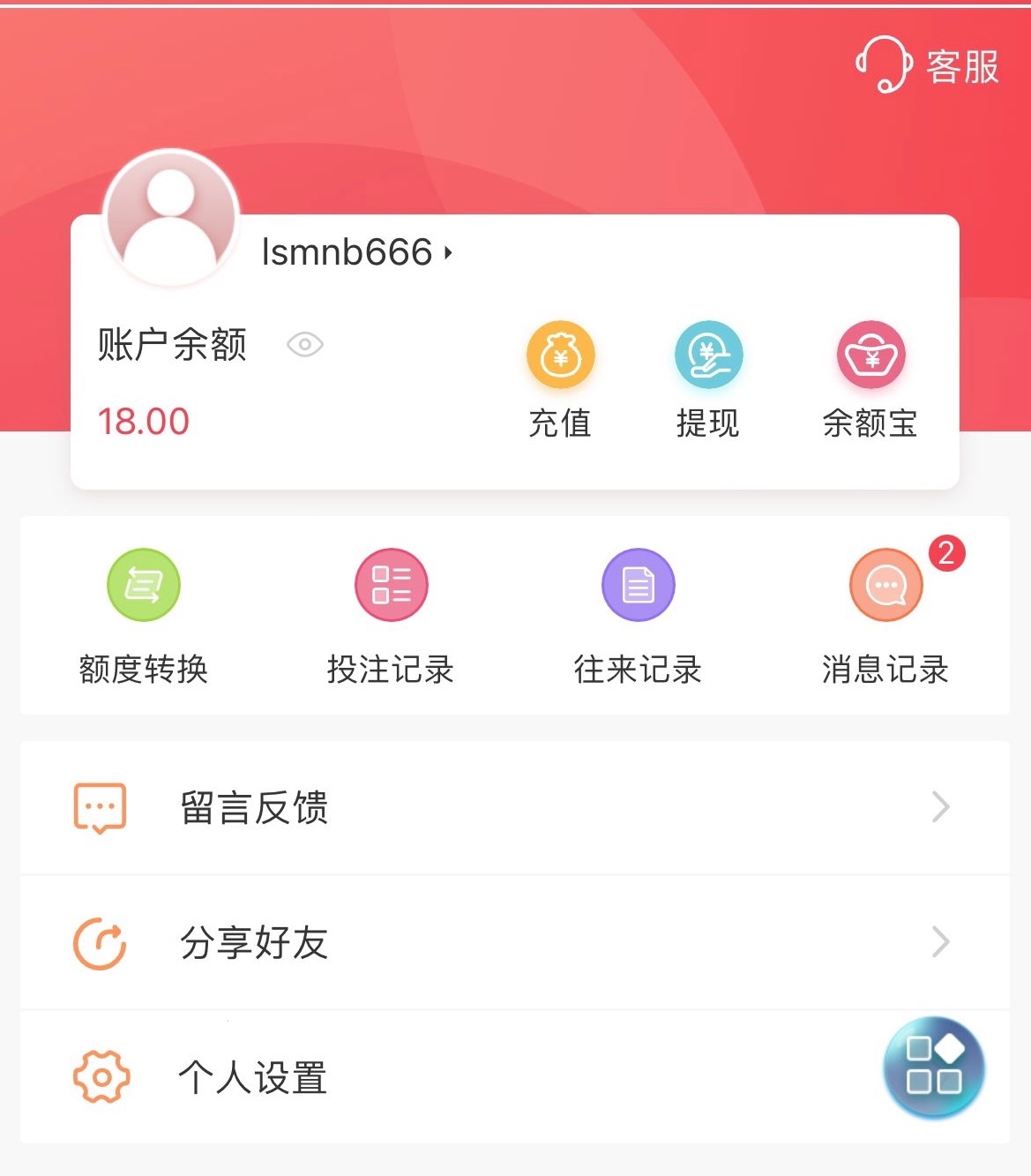
Task: Open 额度转换
Action: (x=144, y=615)
